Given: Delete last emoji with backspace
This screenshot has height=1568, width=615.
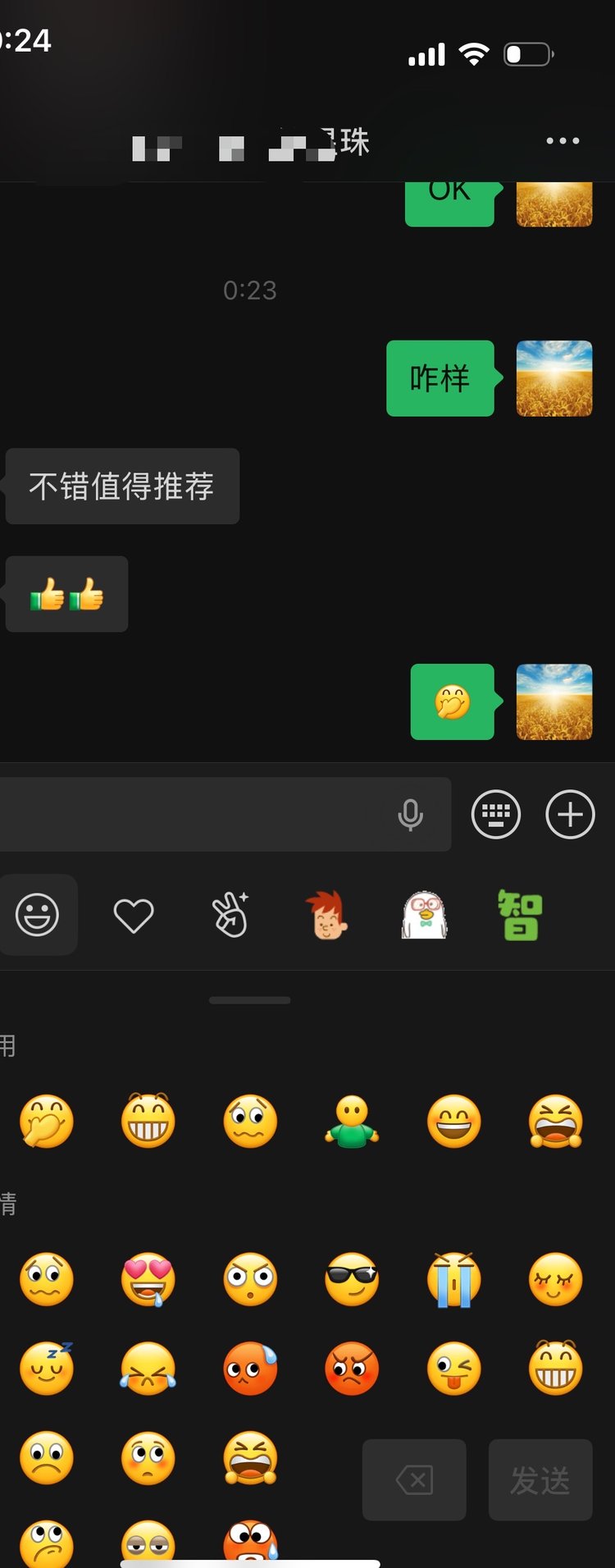Looking at the screenshot, I should (414, 1479).
